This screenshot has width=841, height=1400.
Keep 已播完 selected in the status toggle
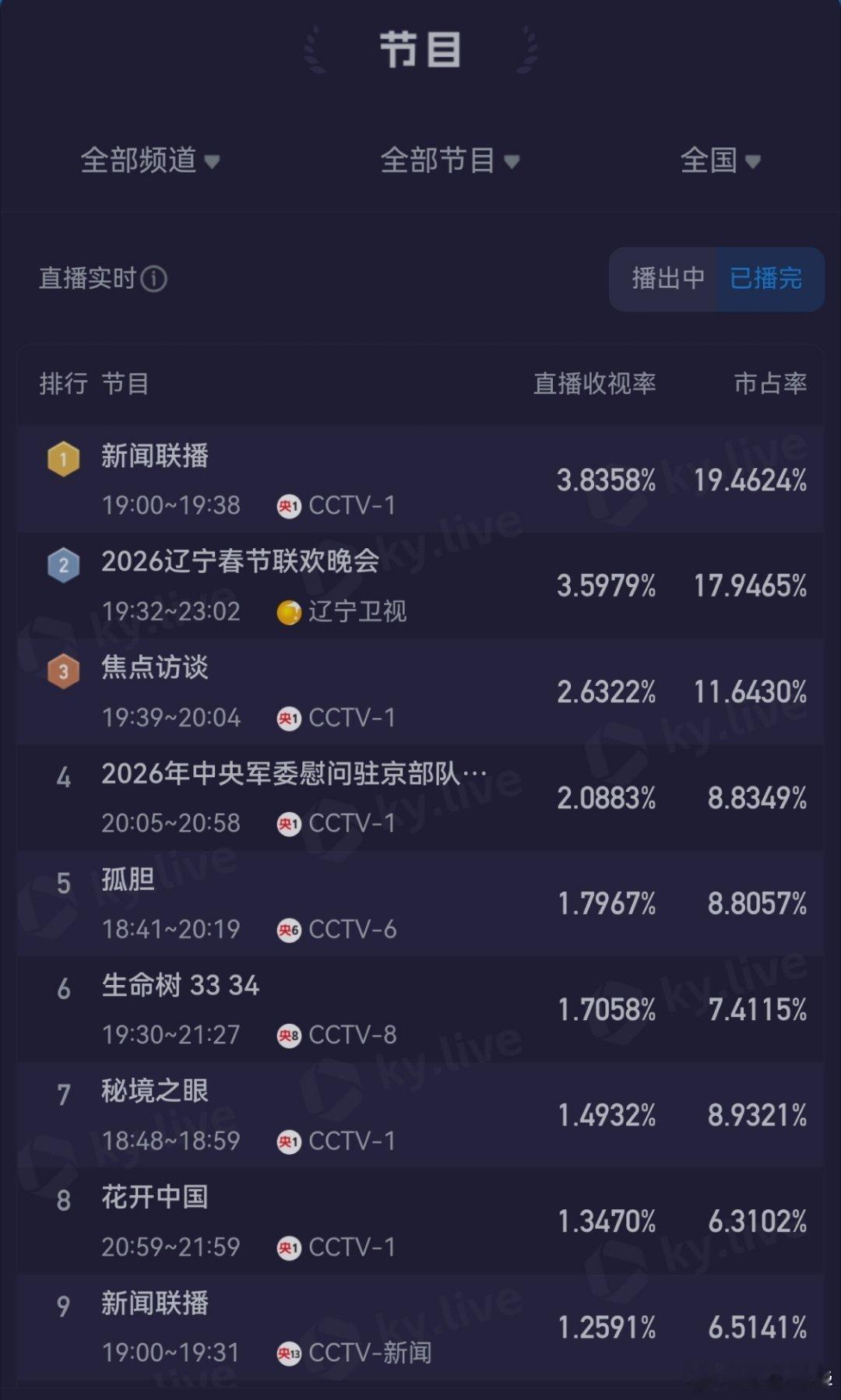767,279
